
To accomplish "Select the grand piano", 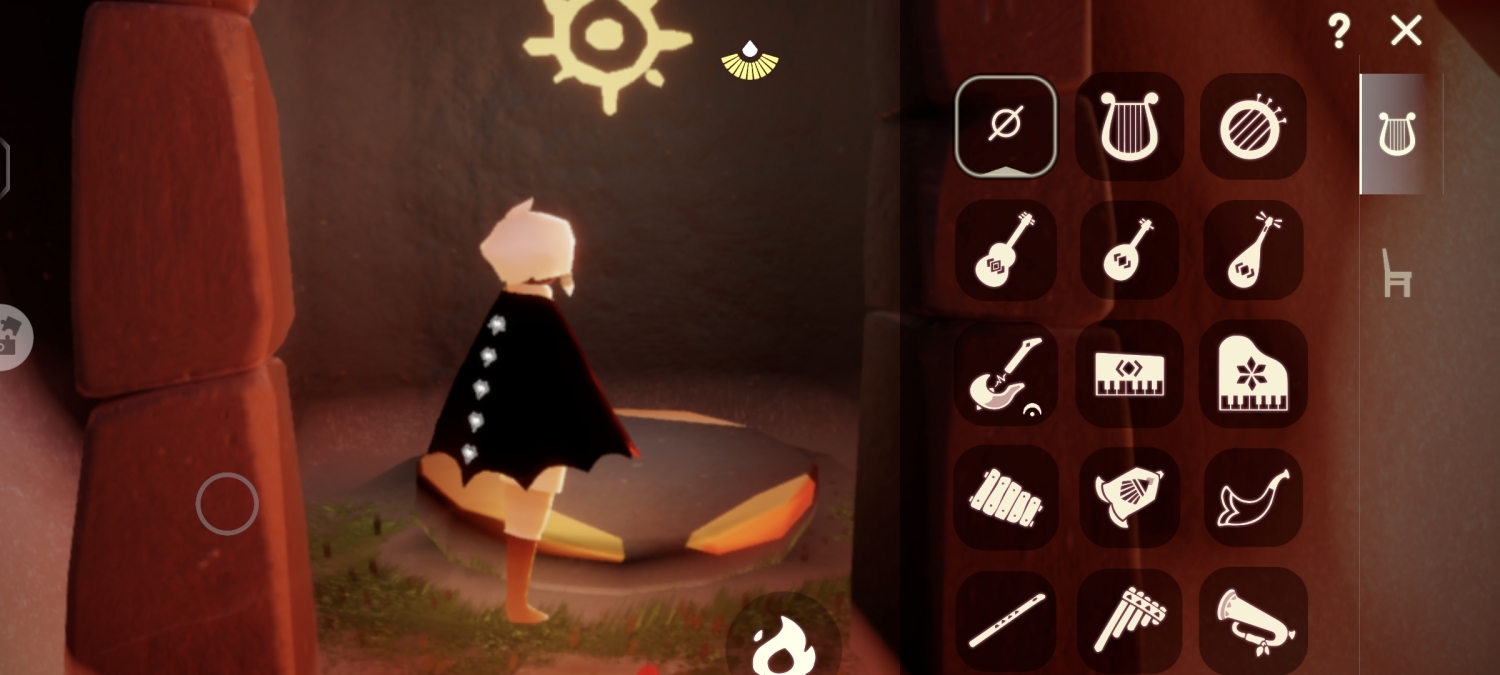I will click(1253, 374).
